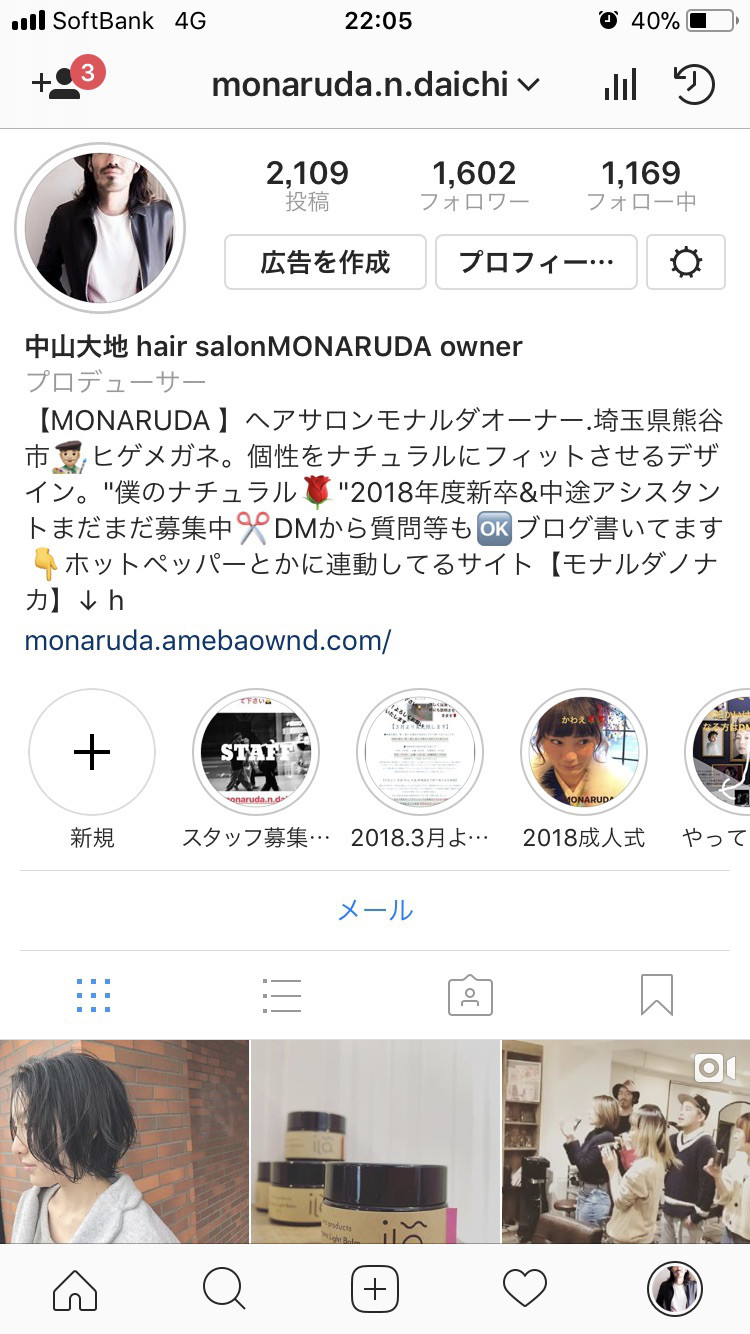This screenshot has width=750, height=1334.
Task: Expand the monaruda.n.daichi account switcher
Action: tap(375, 85)
